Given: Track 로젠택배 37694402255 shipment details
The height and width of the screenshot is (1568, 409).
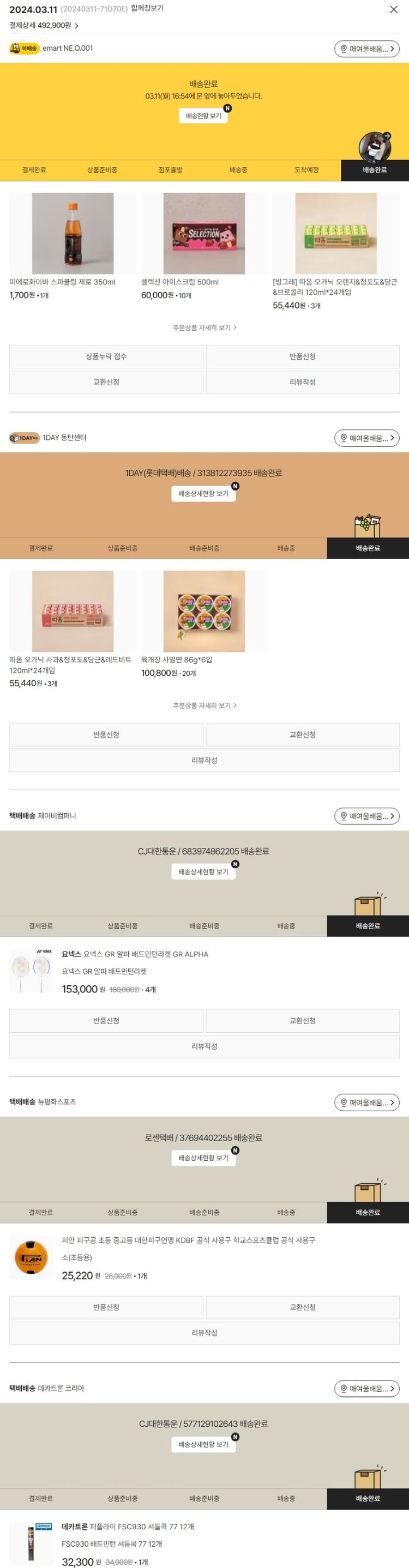Looking at the screenshot, I should (x=203, y=1158).
